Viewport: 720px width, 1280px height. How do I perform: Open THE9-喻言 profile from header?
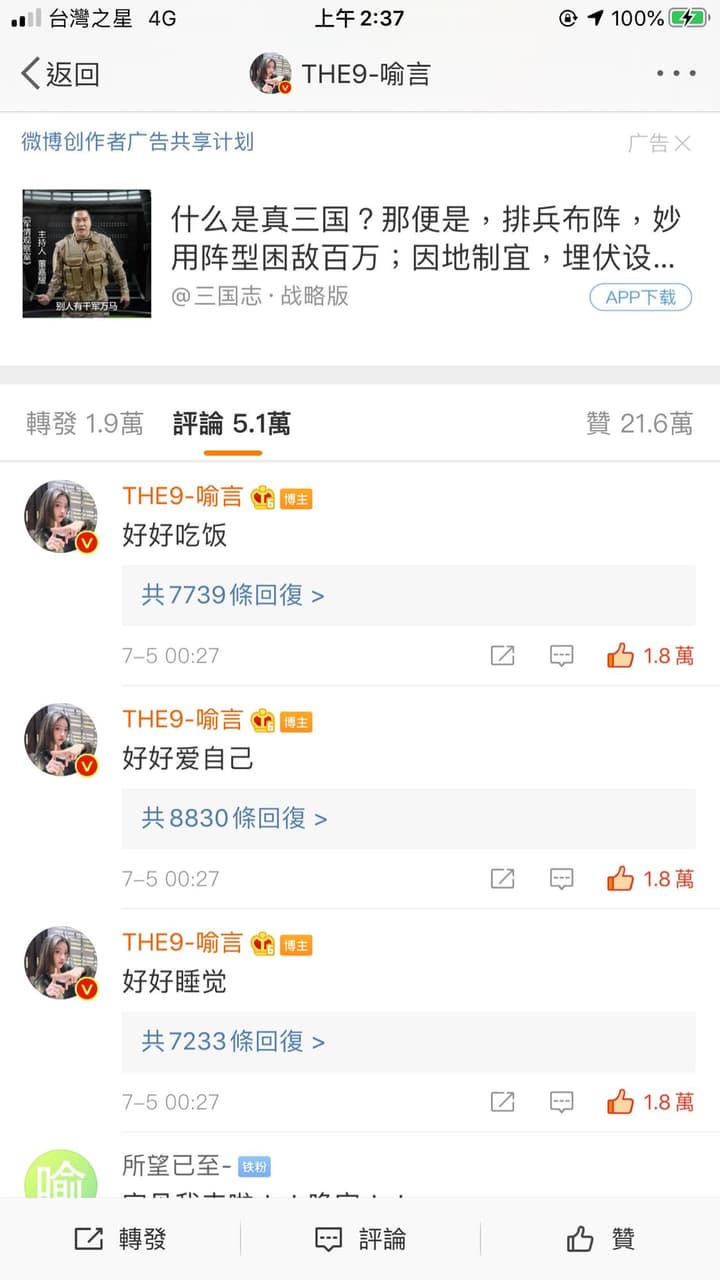(340, 73)
